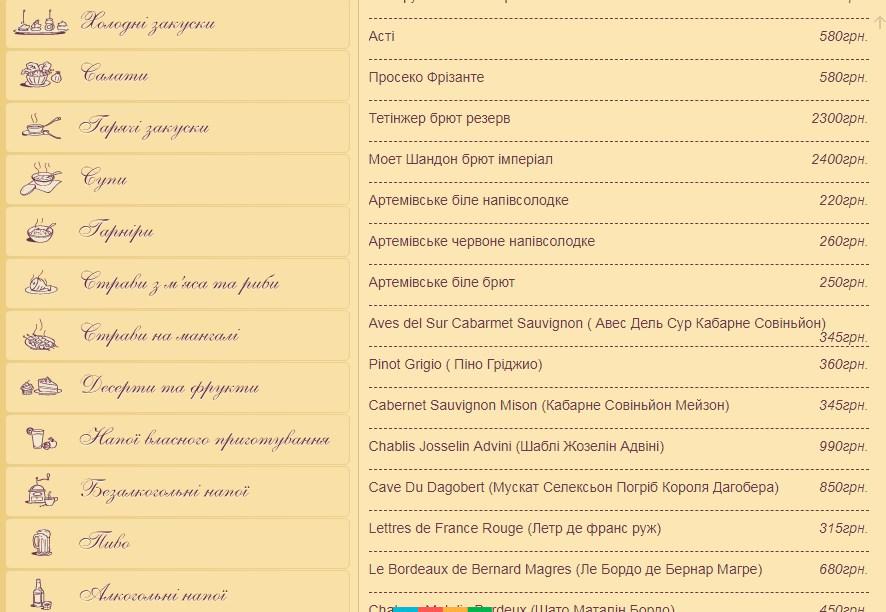The image size is (886, 612).
Task: Tap the scroll-to-top arrow
Action: (879, 22)
